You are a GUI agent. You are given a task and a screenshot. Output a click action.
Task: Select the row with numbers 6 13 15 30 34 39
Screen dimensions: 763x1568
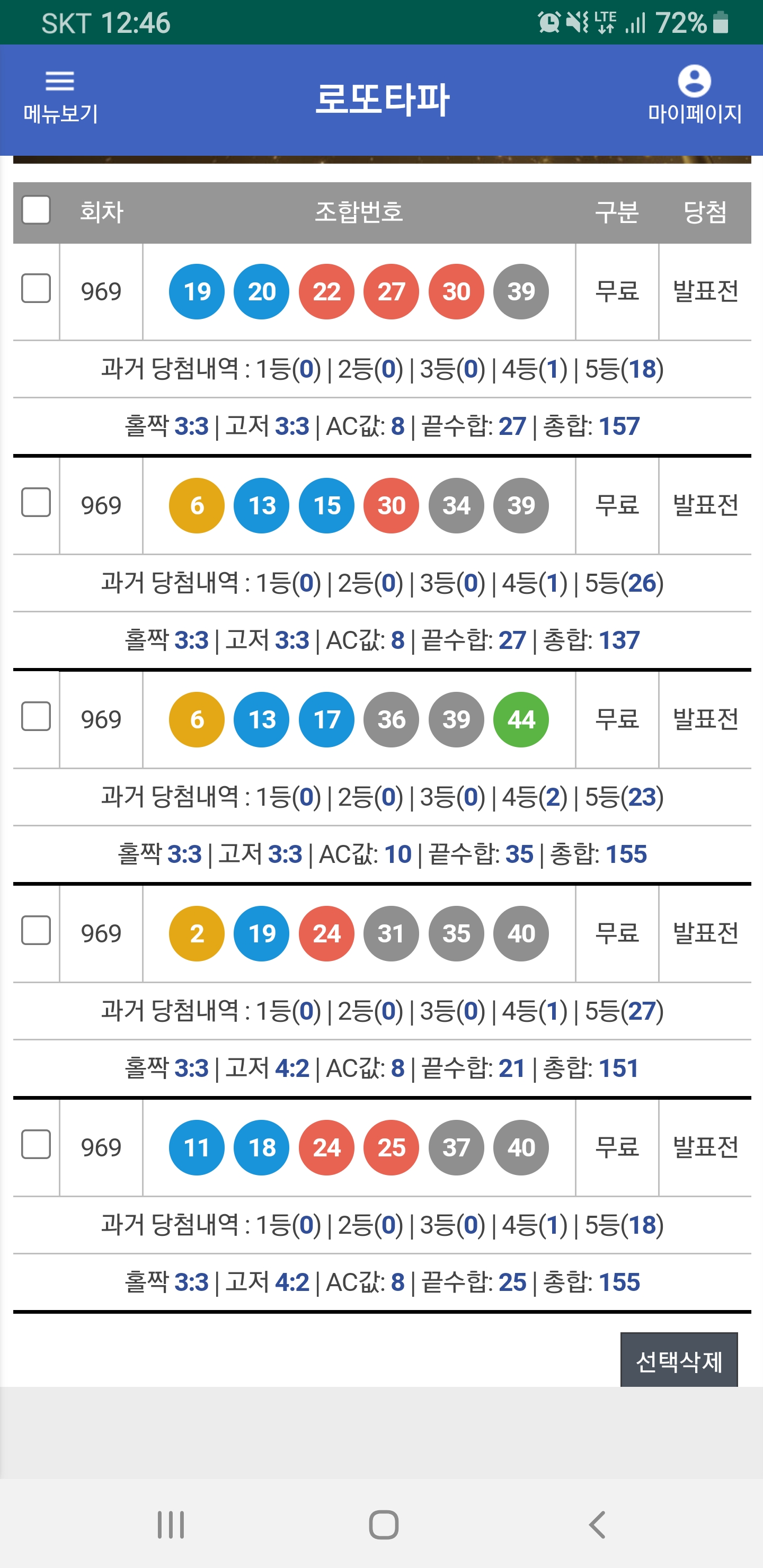tap(36, 503)
